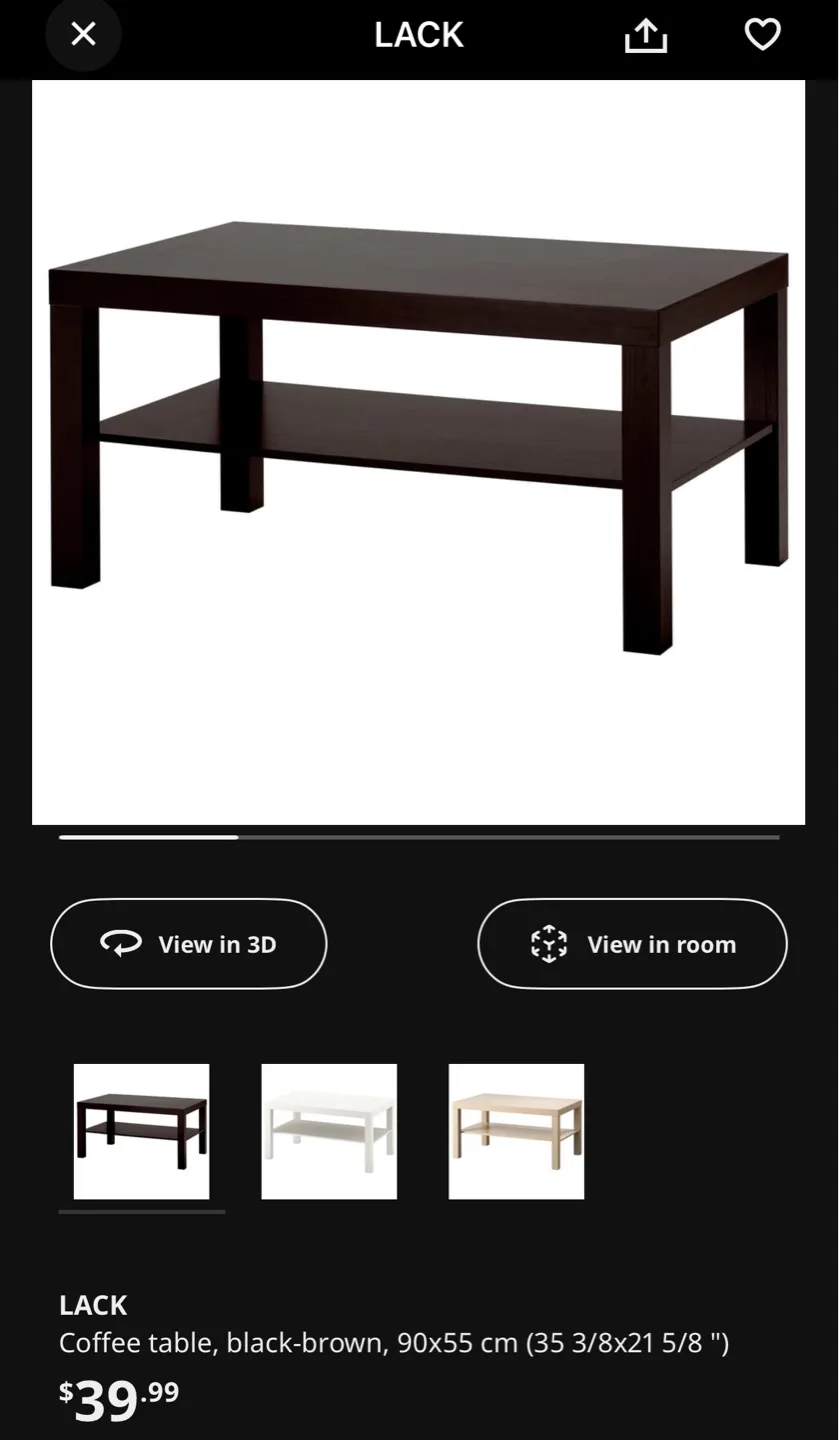
Task: Switch the table color to white
Action: [329, 1131]
